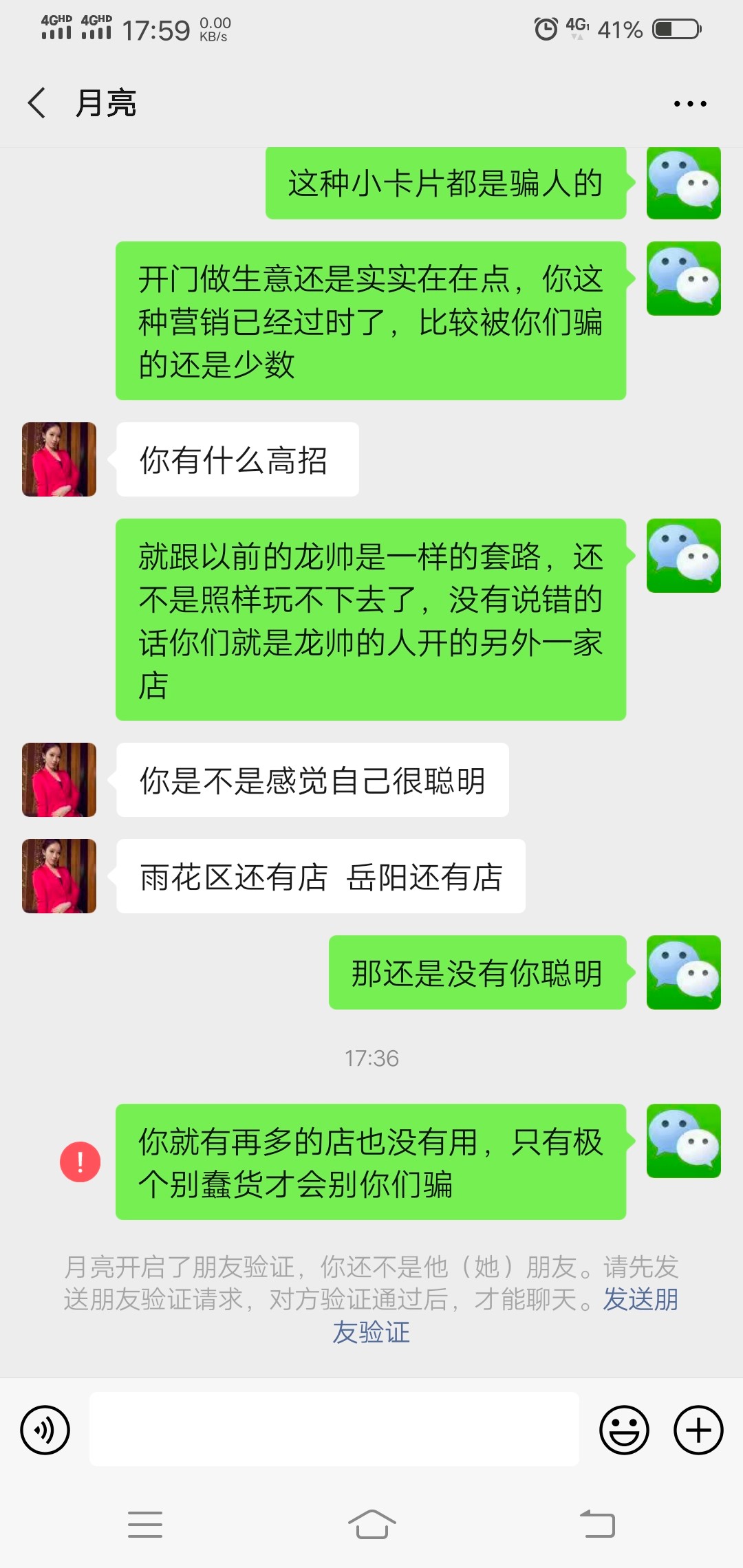Screen dimensions: 743x1568
Task: Tap 发送朋友验证 to send friend verification
Action: coord(640,1300)
